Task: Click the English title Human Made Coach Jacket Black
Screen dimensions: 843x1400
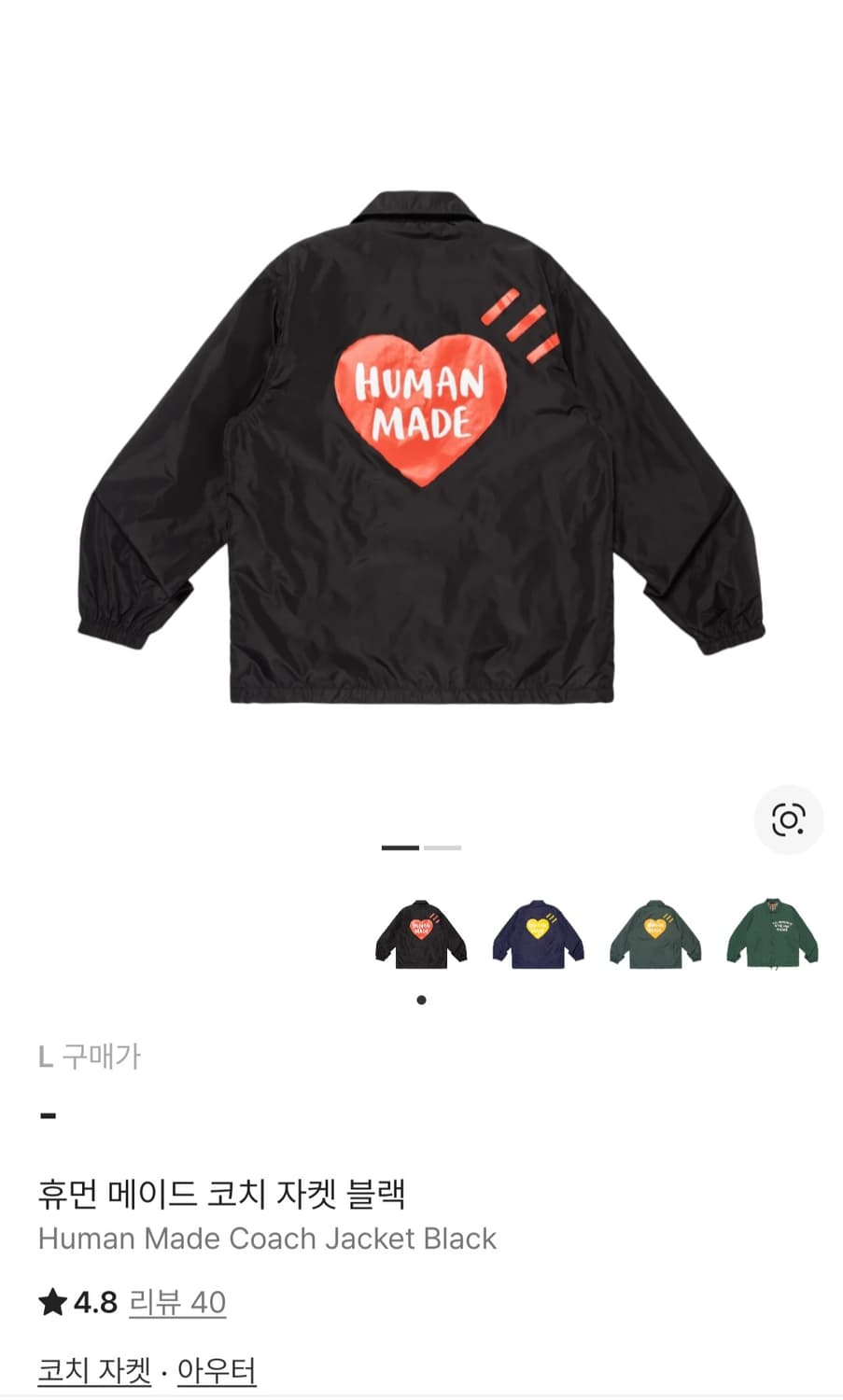Action: (267, 1239)
